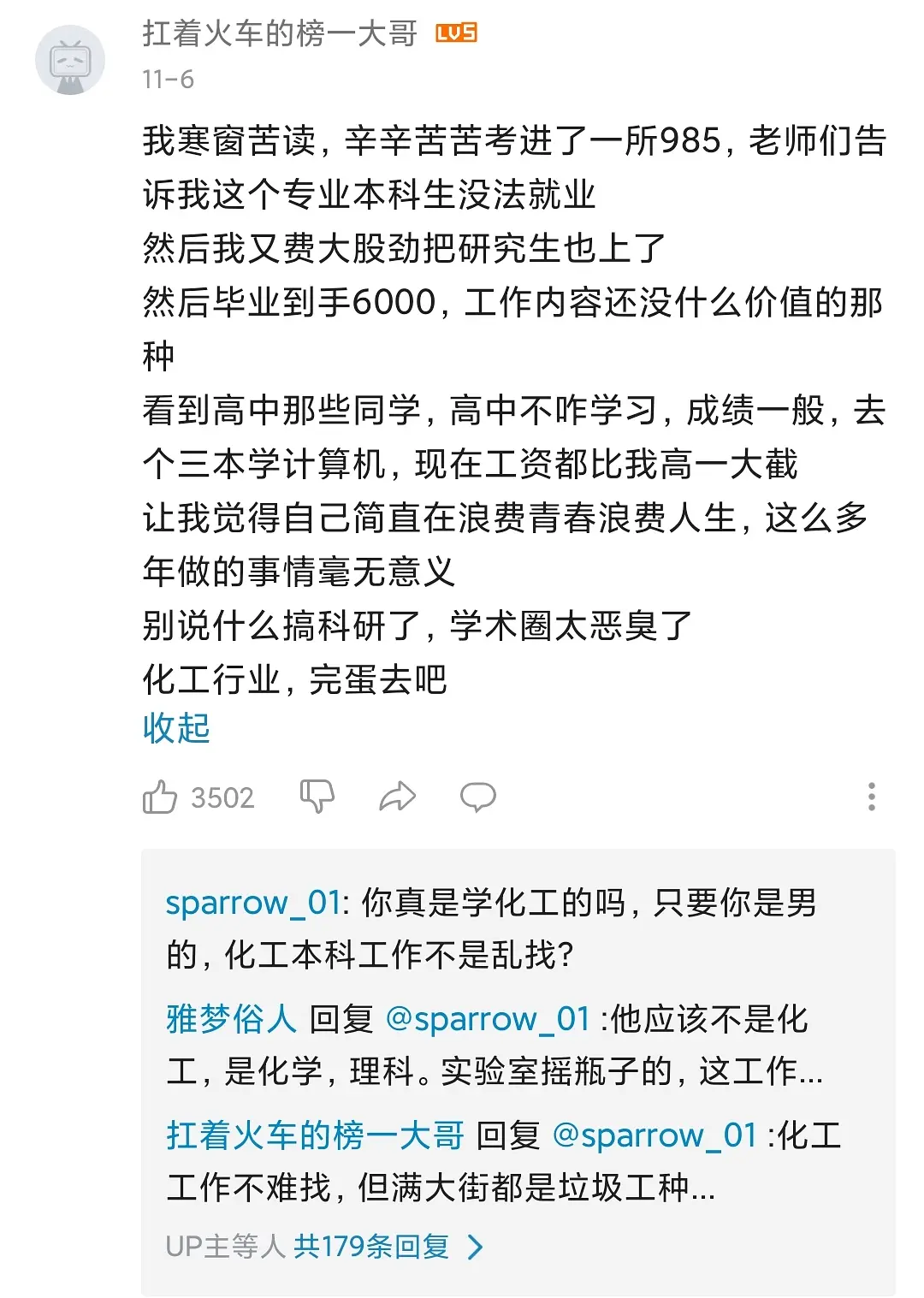Image resolution: width=924 pixels, height=1298 pixels.
Task: Open the comment's three-dot menu
Action: click(x=871, y=797)
